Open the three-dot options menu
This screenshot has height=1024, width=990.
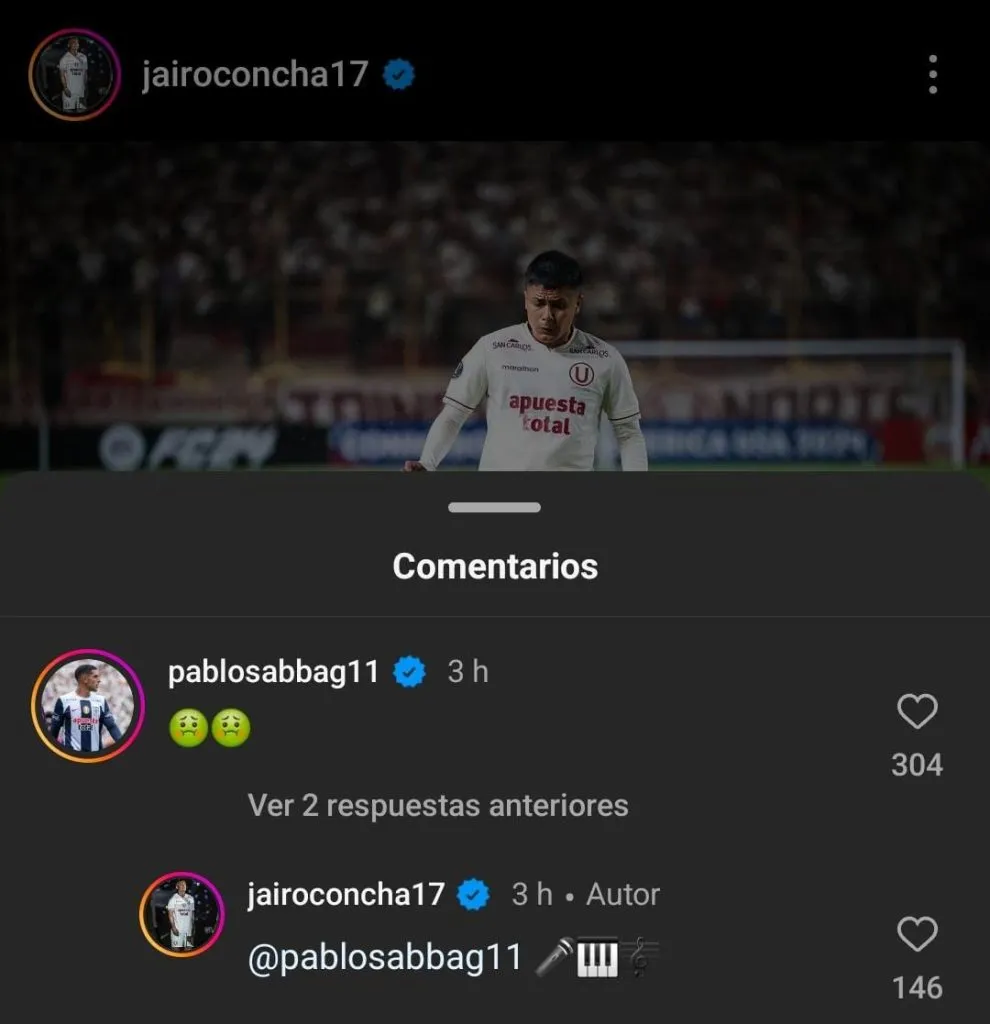point(934,73)
